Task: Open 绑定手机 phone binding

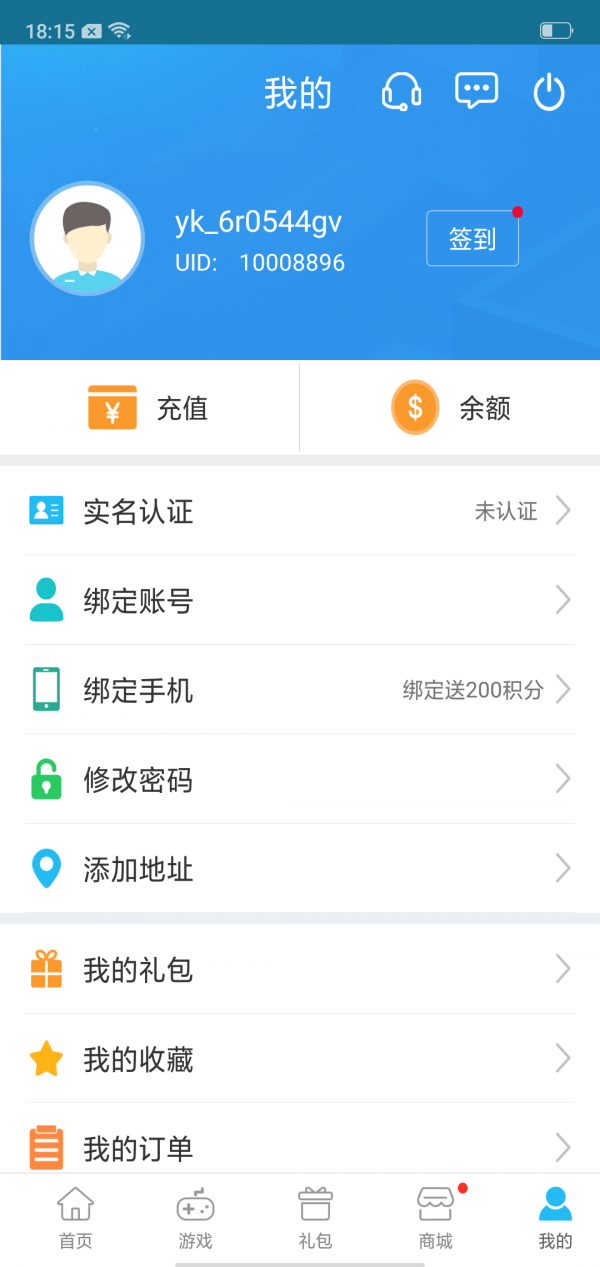Action: coord(300,690)
